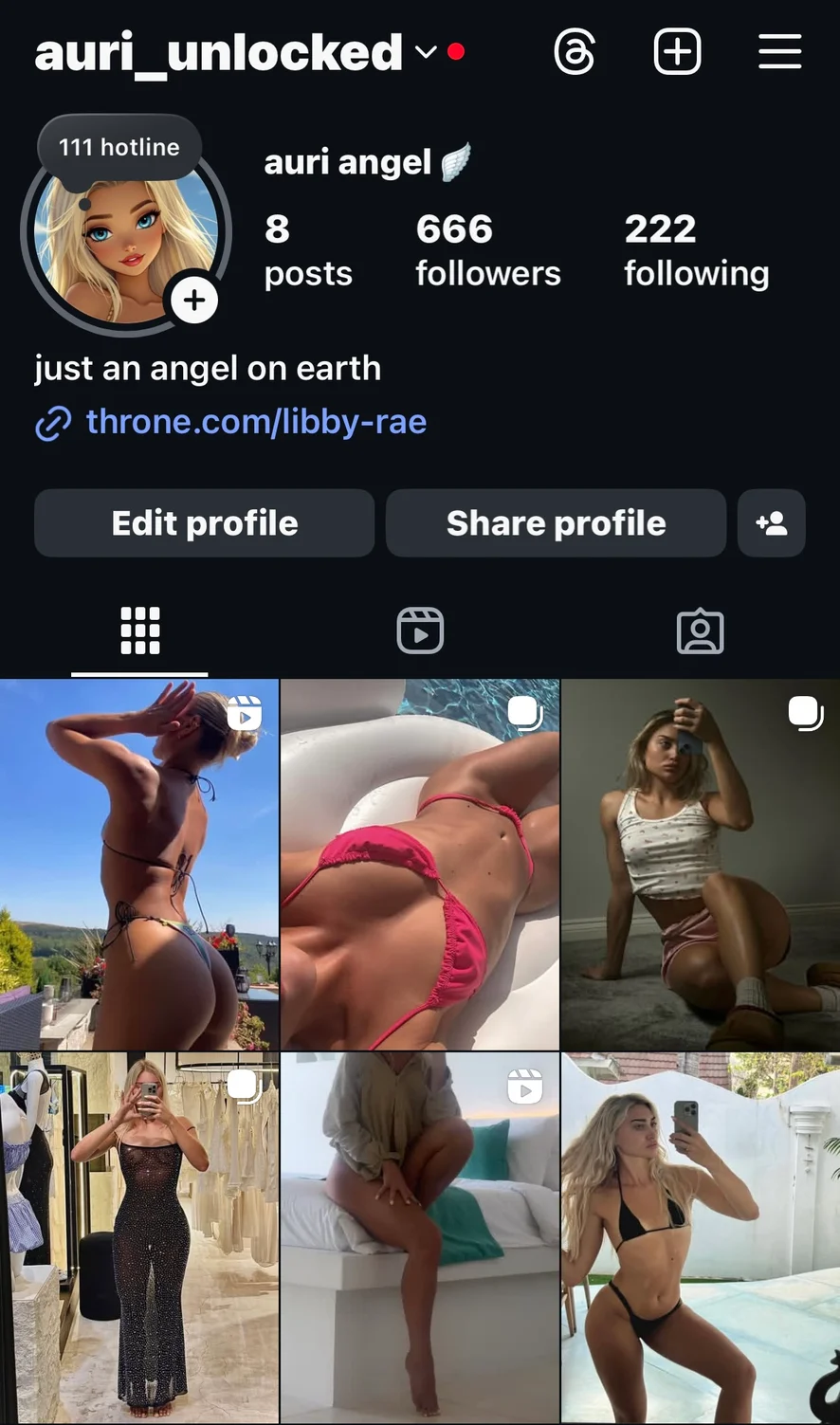Open discover people icon button
The image size is (840, 1425).
coord(771,523)
